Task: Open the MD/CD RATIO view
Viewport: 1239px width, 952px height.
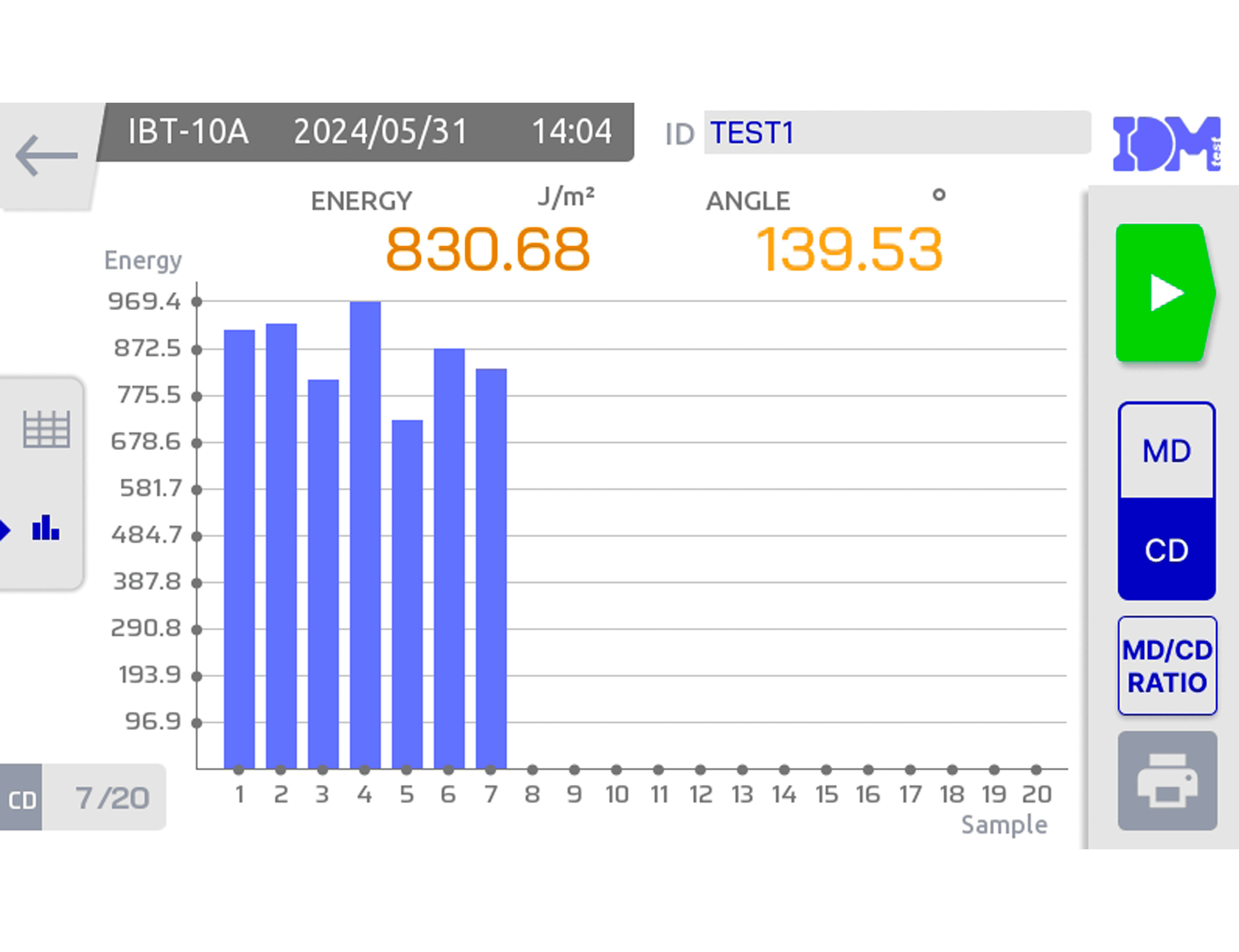Action: click(x=1167, y=666)
